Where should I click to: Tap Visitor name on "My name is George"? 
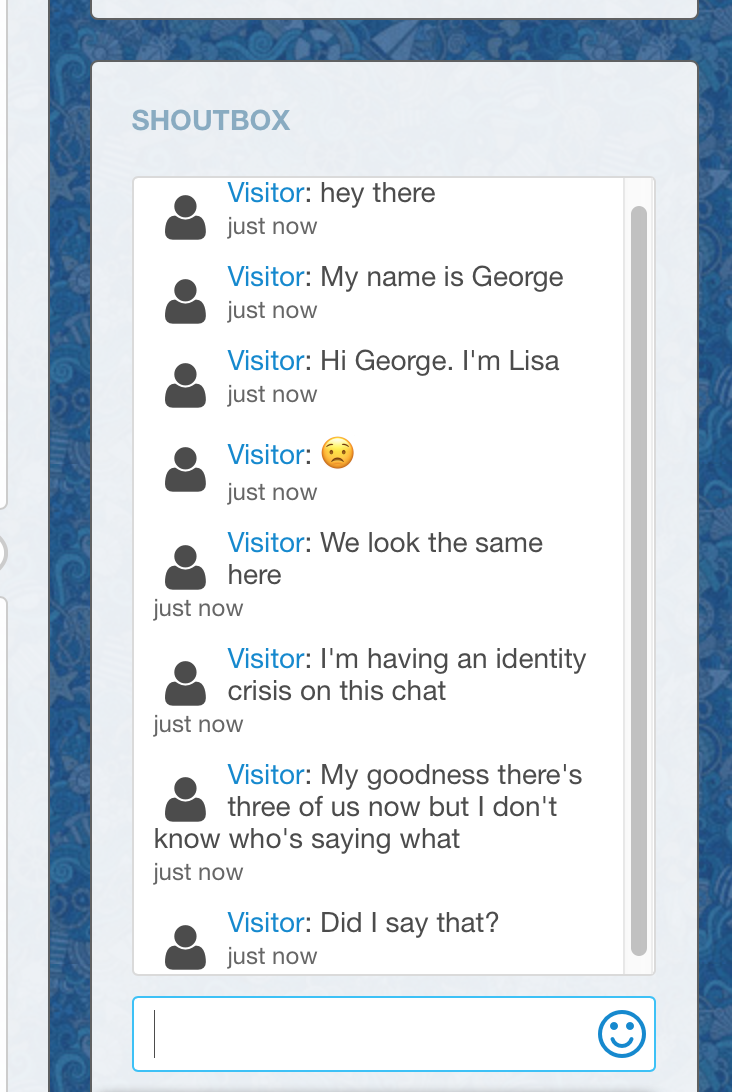265,277
